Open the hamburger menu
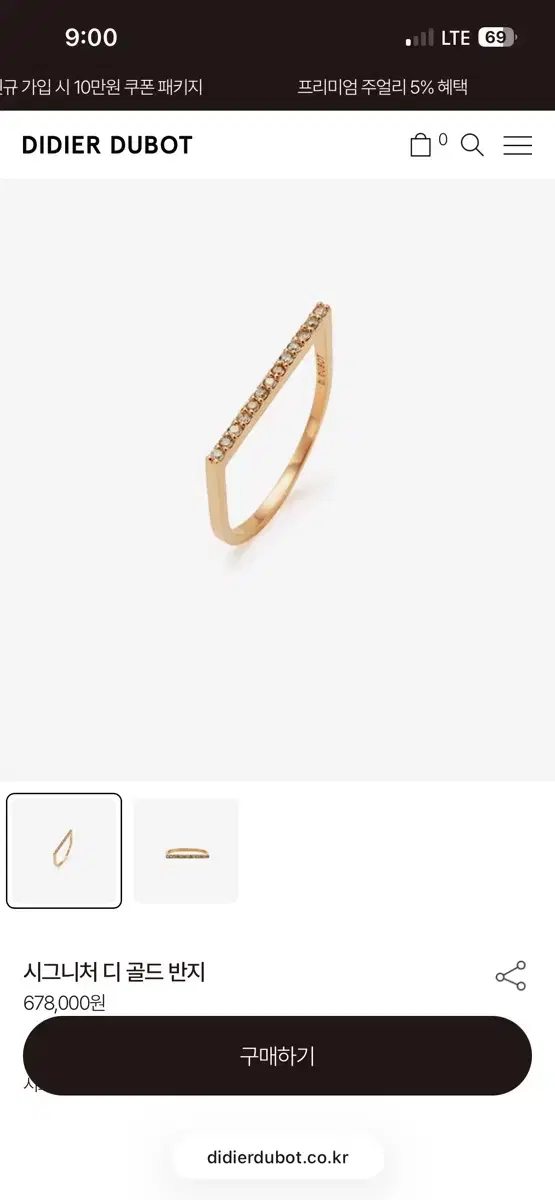The height and width of the screenshot is (1200, 555). click(x=517, y=145)
